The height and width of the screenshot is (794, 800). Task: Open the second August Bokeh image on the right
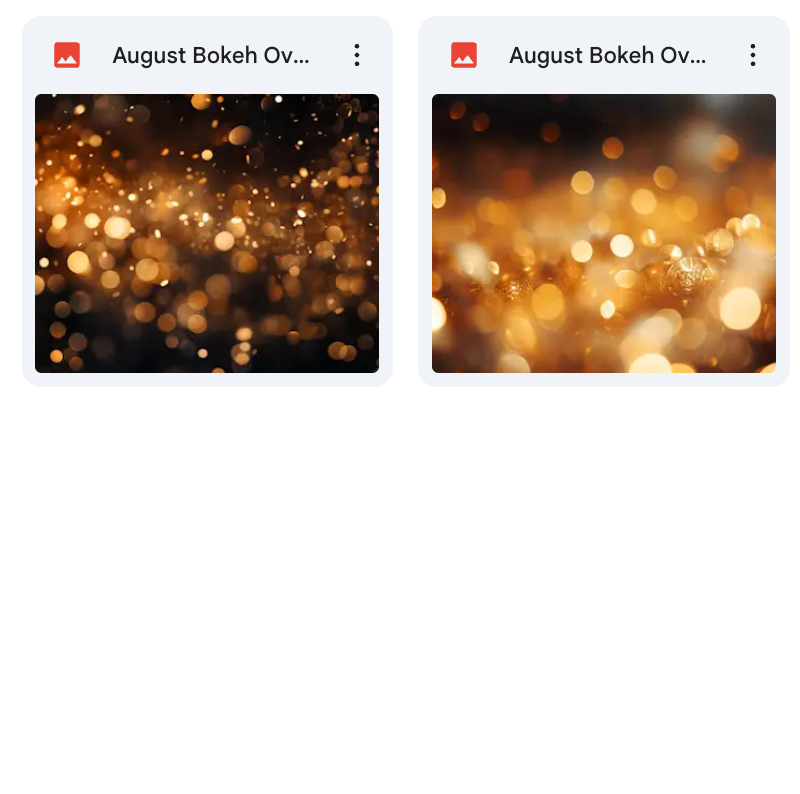[x=603, y=233]
